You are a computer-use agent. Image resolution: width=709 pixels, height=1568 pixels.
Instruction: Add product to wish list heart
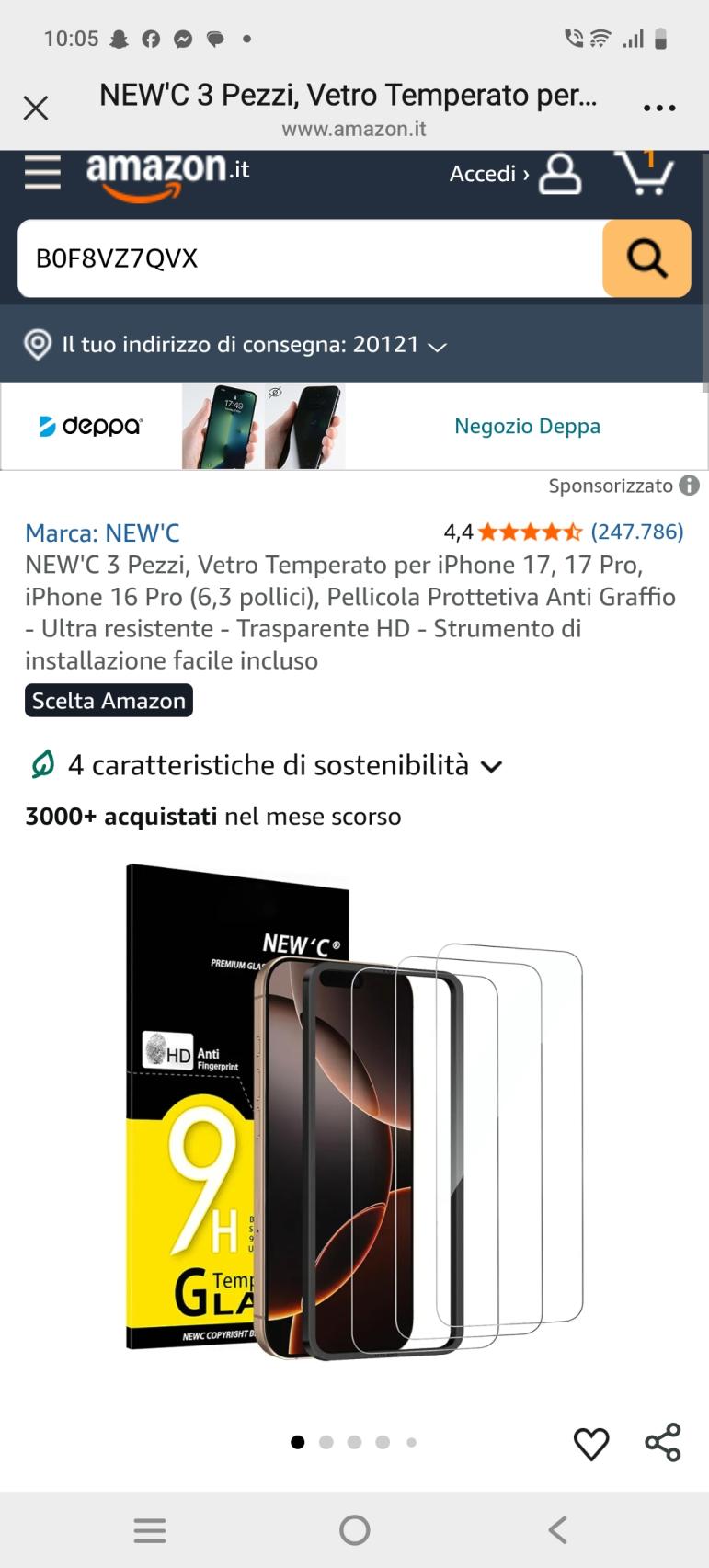591,1443
